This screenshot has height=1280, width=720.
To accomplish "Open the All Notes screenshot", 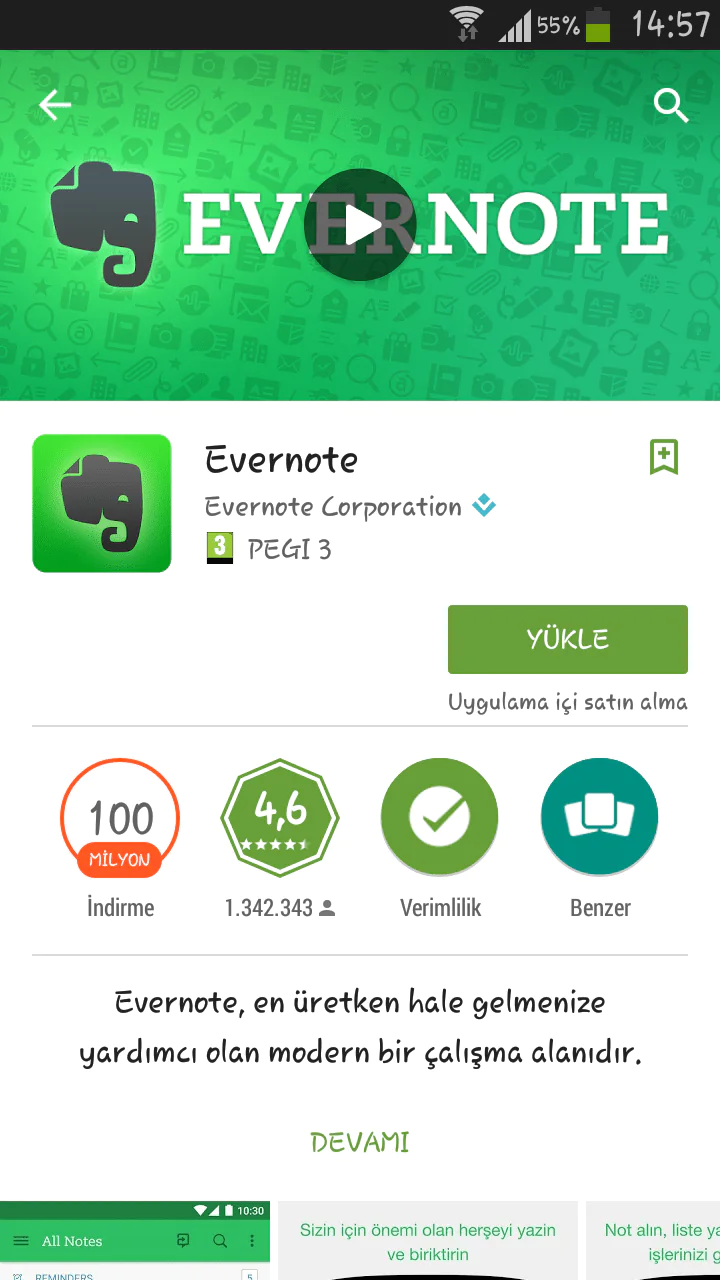I will point(135,1240).
